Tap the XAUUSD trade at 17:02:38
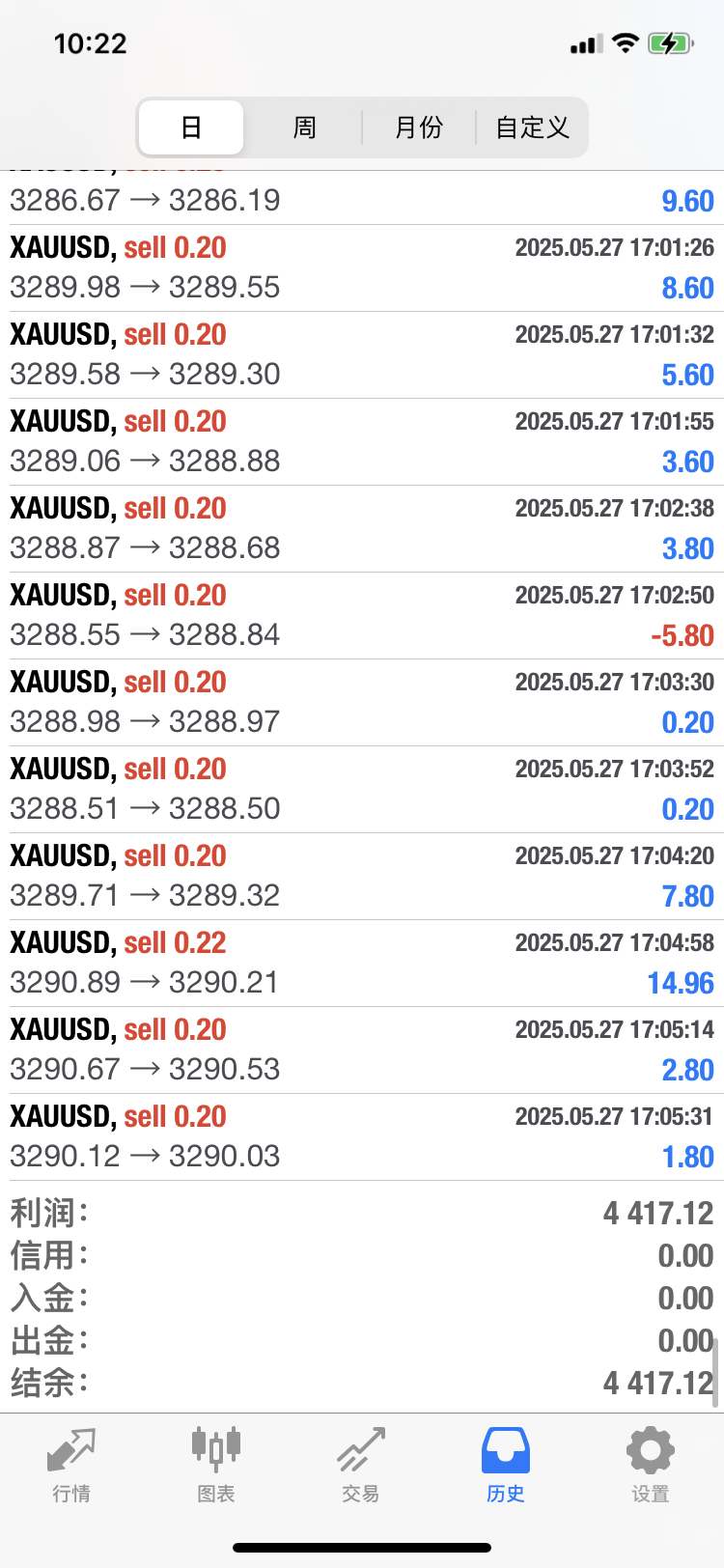Viewport: 724px width, 1568px height. click(x=362, y=528)
